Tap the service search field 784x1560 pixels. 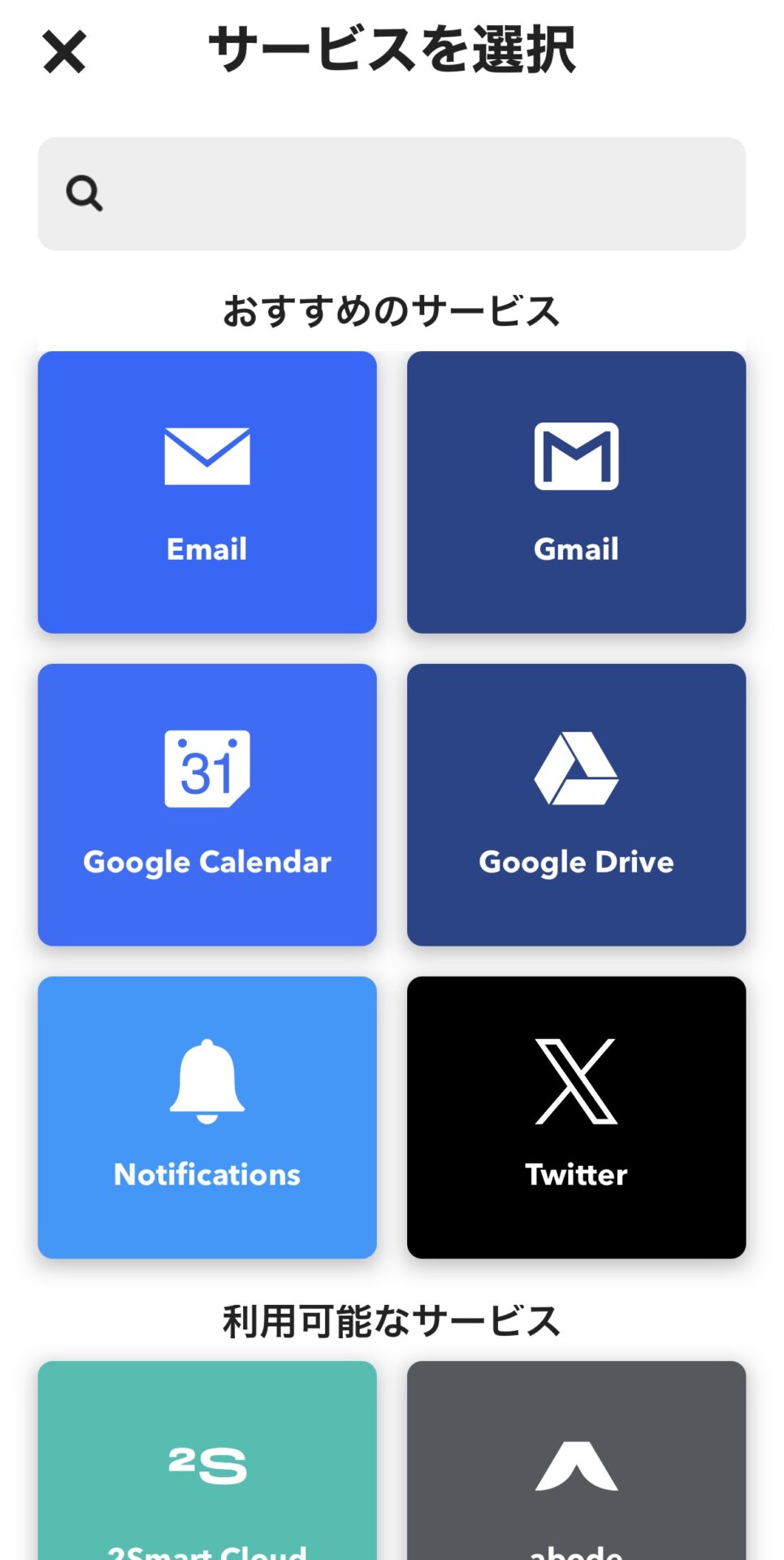[x=392, y=194]
